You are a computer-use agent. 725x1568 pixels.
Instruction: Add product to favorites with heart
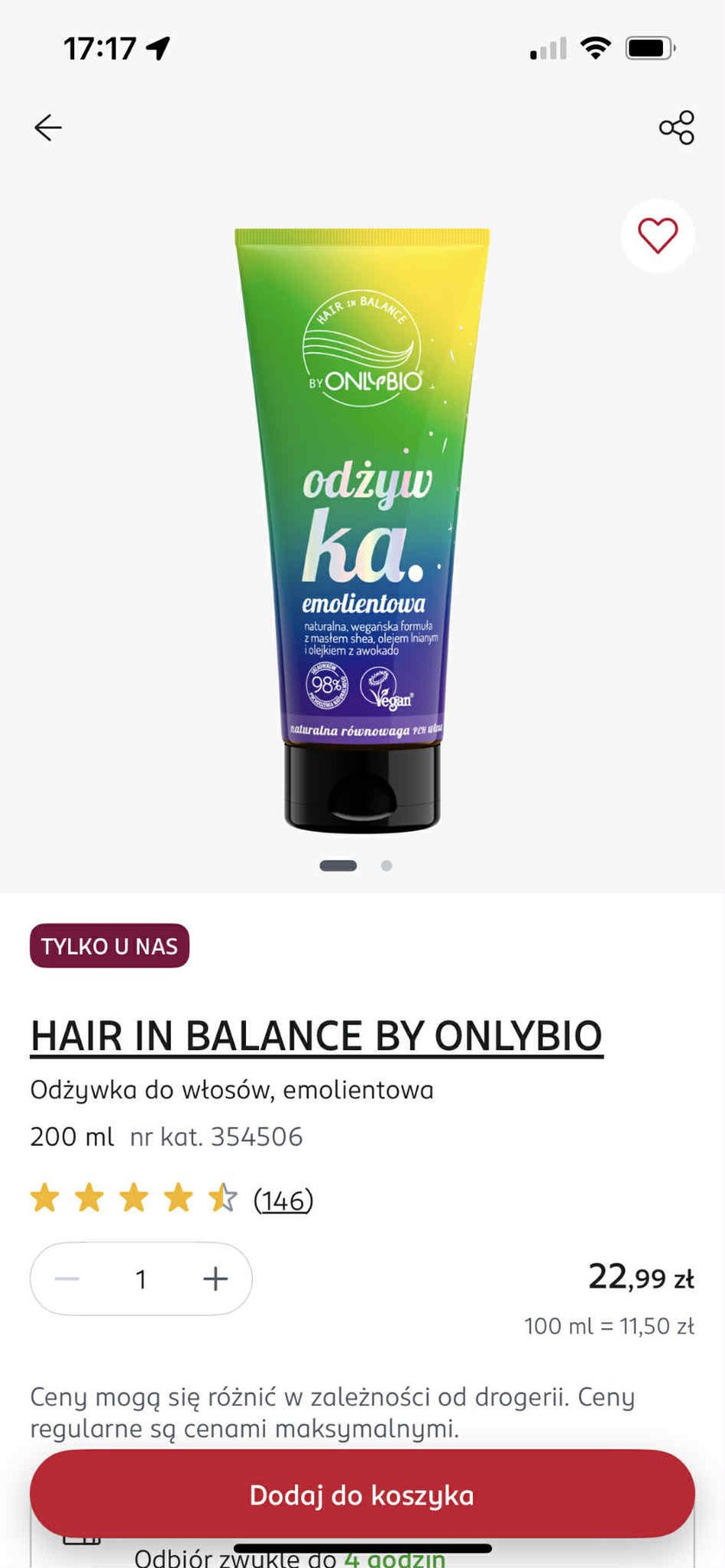click(x=658, y=236)
